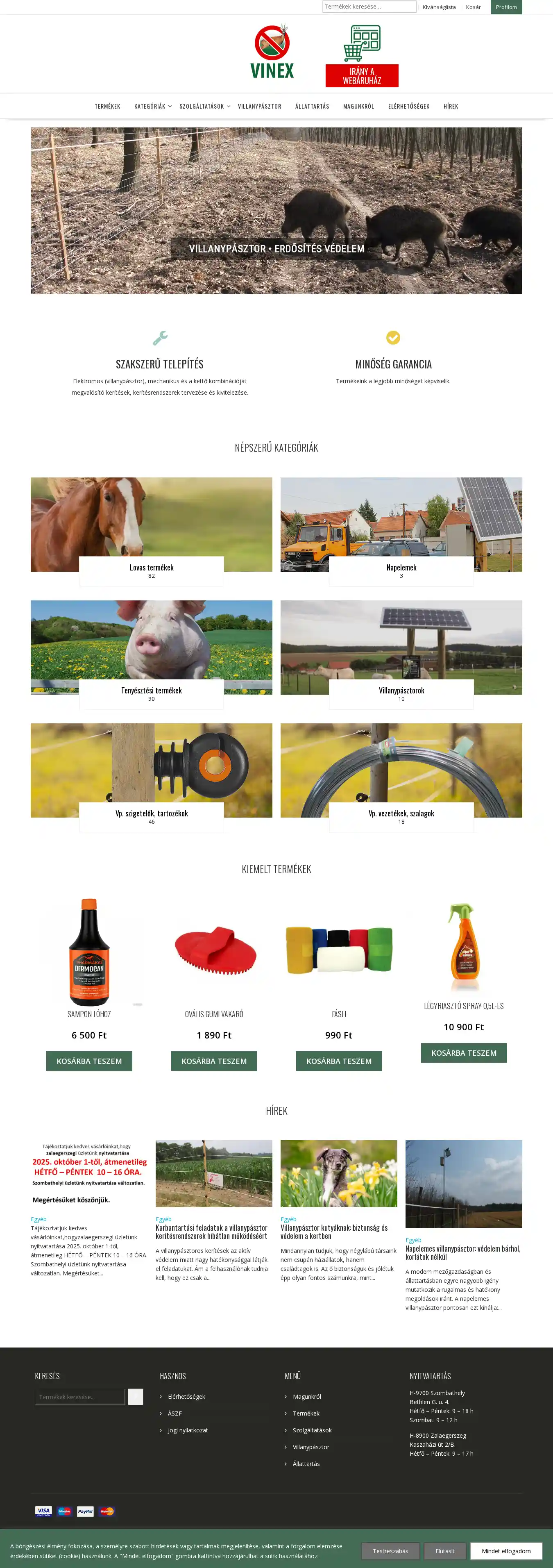Add Sampon lóhoz to the cart
The width and height of the screenshot is (553, 1568).
tap(89, 1061)
